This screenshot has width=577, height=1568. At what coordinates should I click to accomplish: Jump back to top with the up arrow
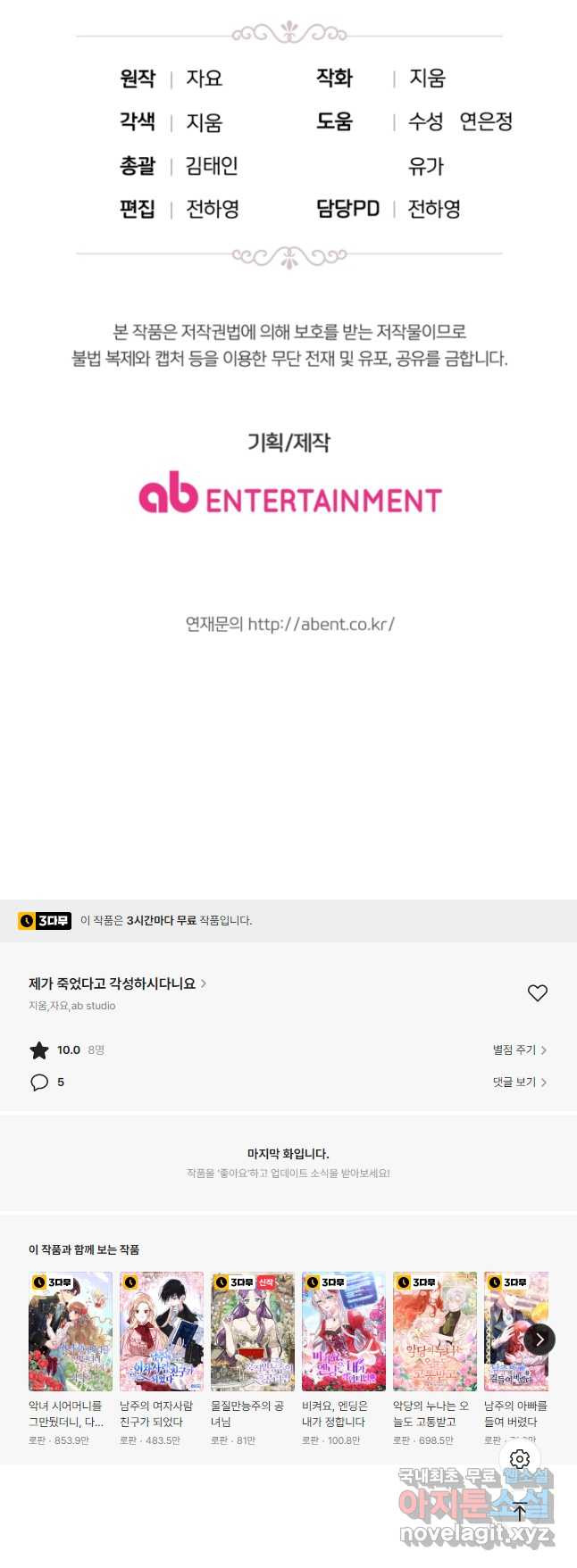[x=520, y=1512]
